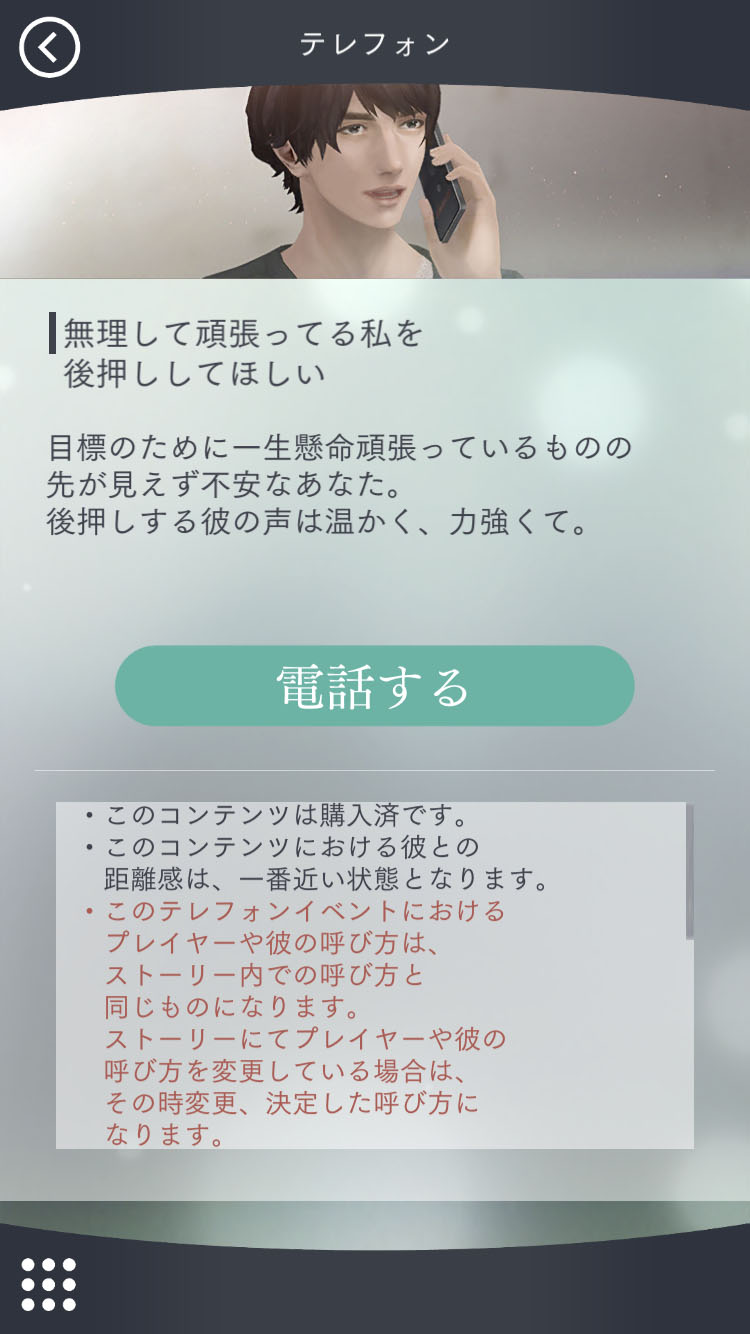Image resolution: width=750 pixels, height=1334 pixels.
Task: Open the dotted grid menu
Action: coord(48,1284)
